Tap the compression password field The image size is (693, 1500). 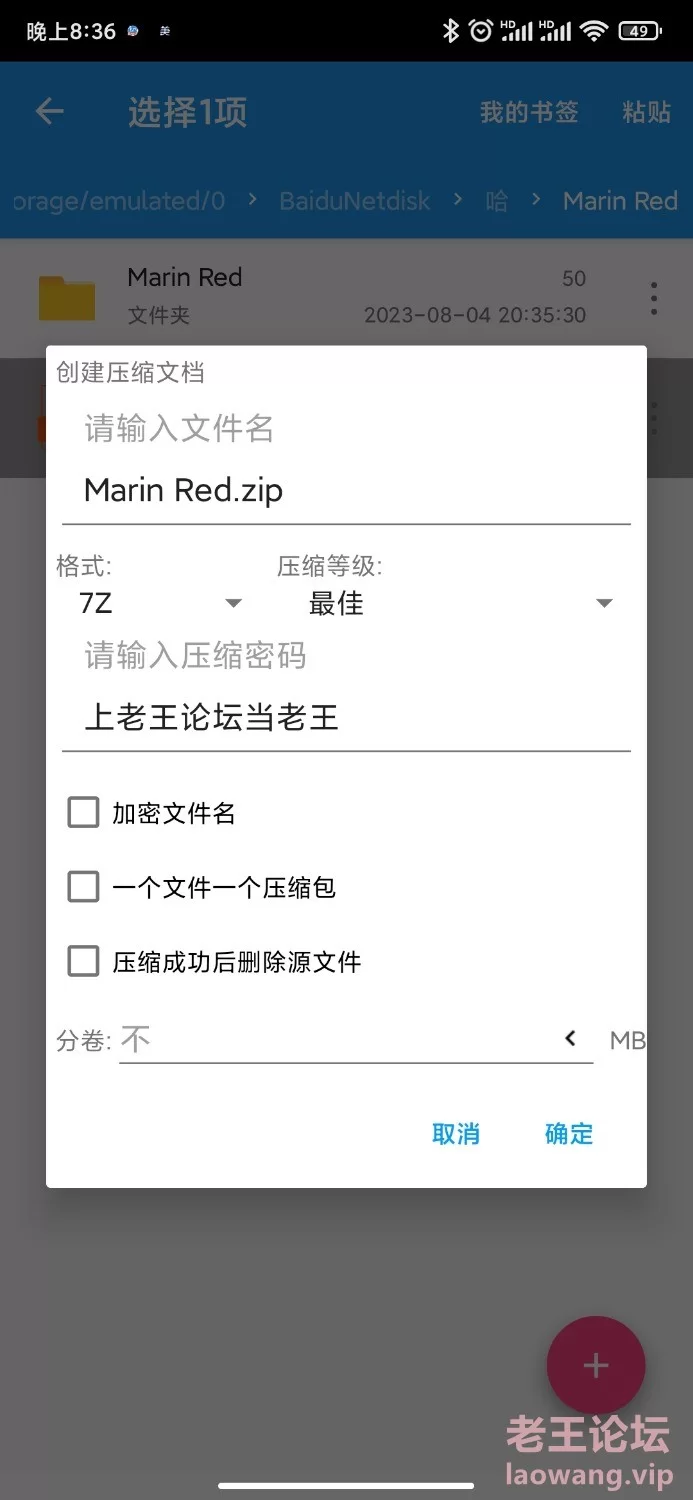tap(346, 717)
